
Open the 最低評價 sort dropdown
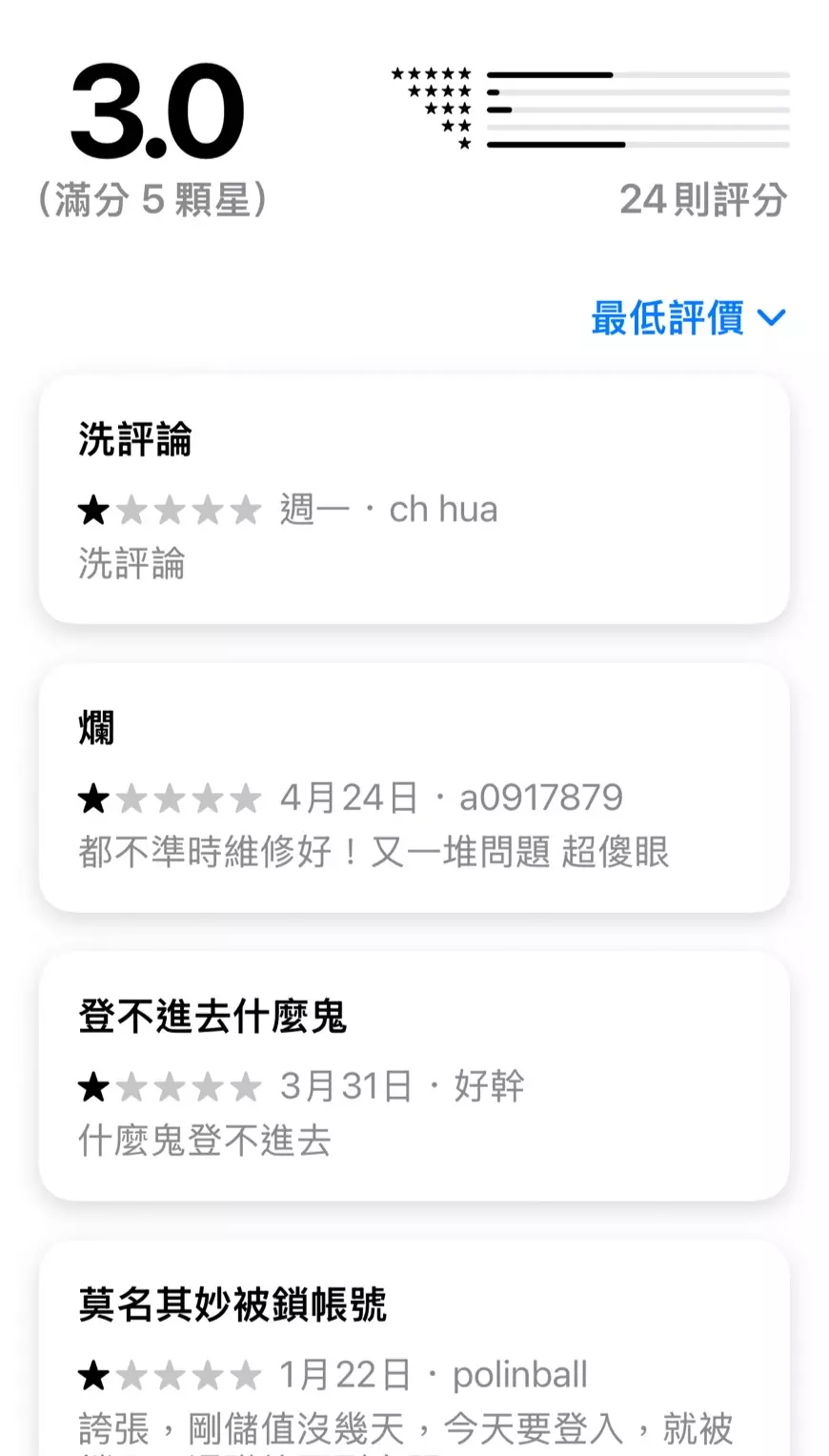[x=688, y=318]
